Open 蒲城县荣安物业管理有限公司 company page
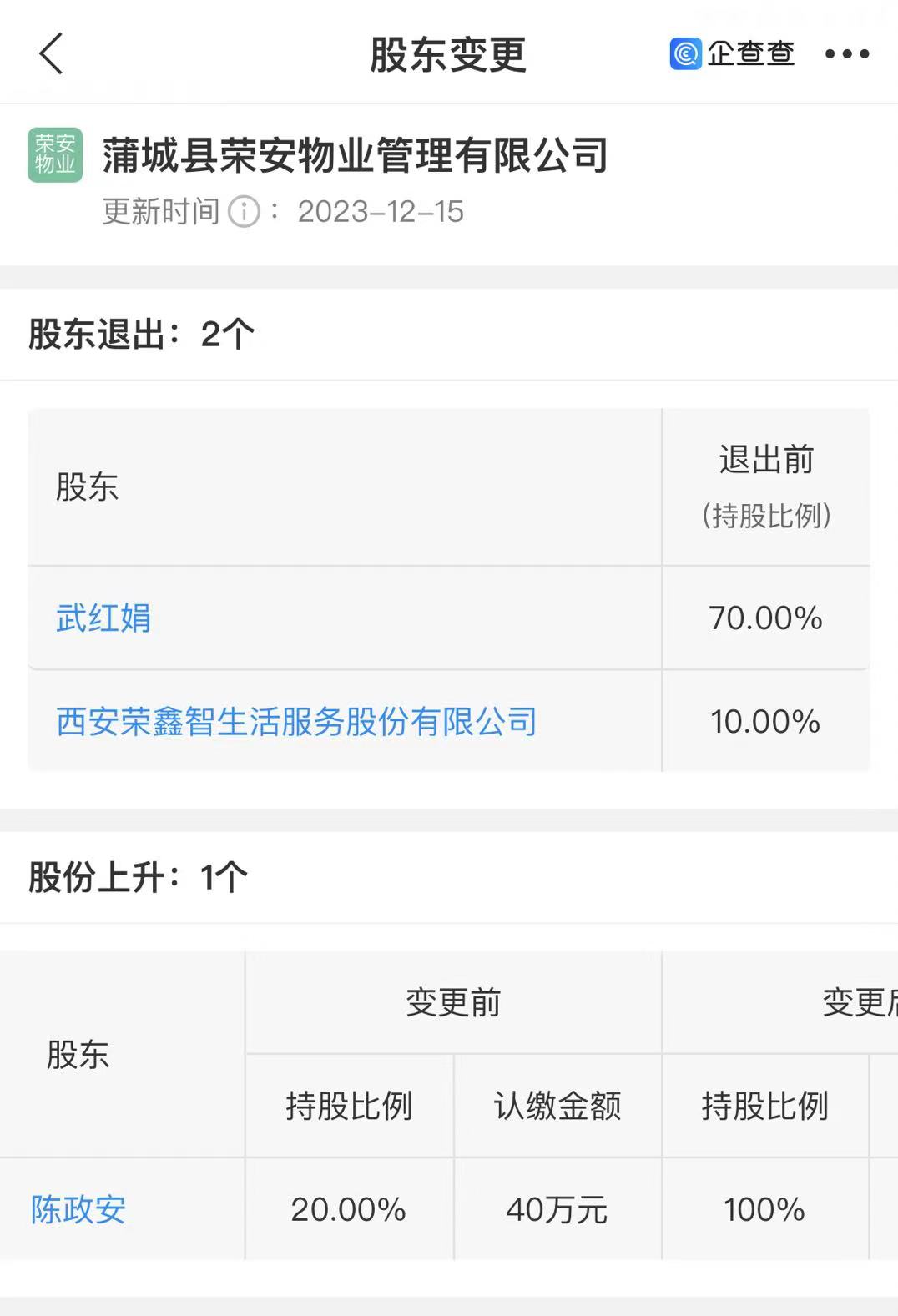This screenshot has width=898, height=1316. tap(355, 155)
